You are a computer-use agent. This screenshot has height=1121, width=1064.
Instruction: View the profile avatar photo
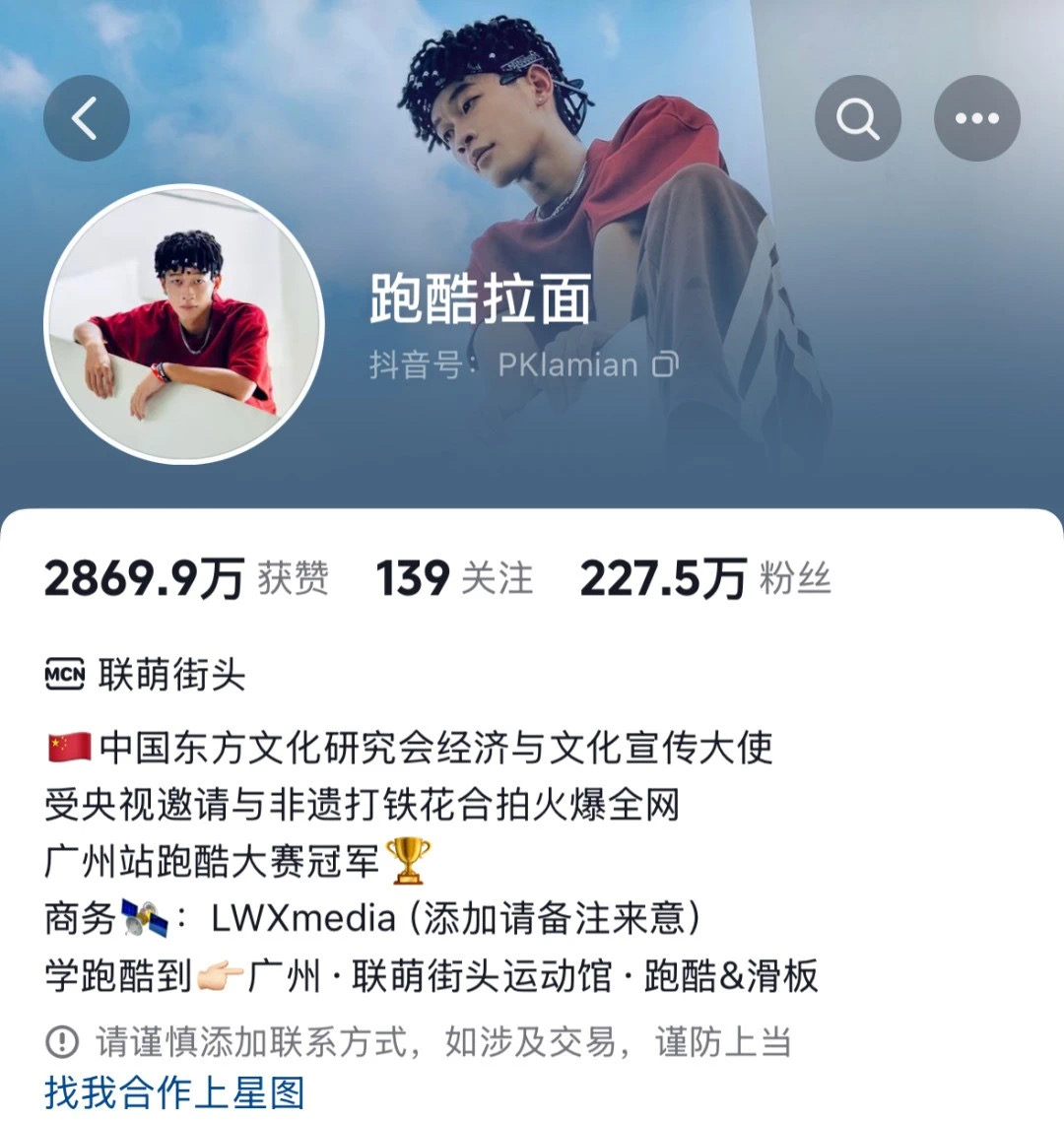point(184,324)
